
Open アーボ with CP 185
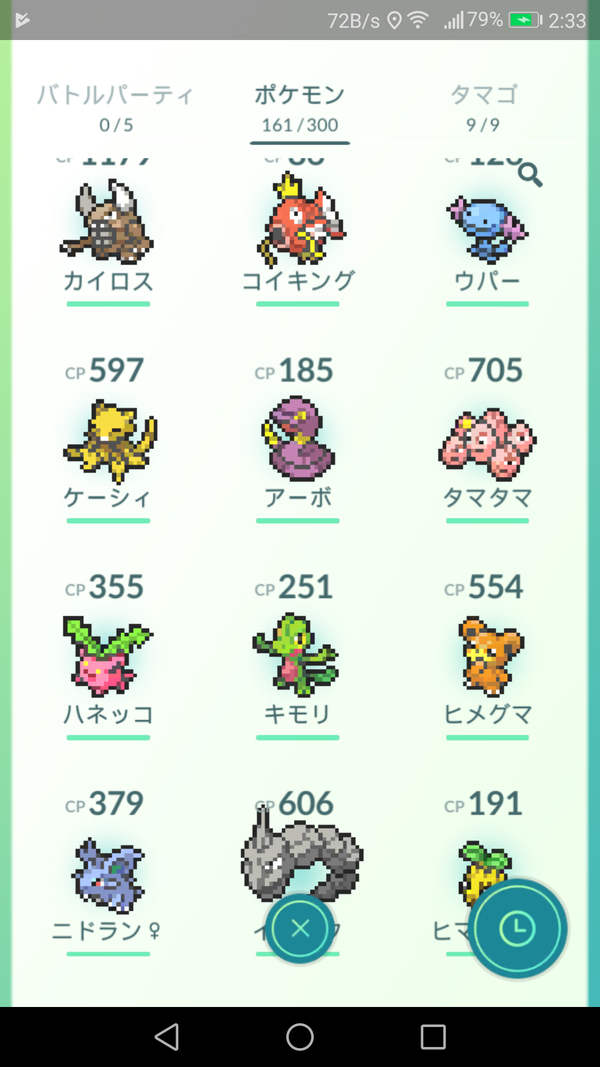[298, 439]
